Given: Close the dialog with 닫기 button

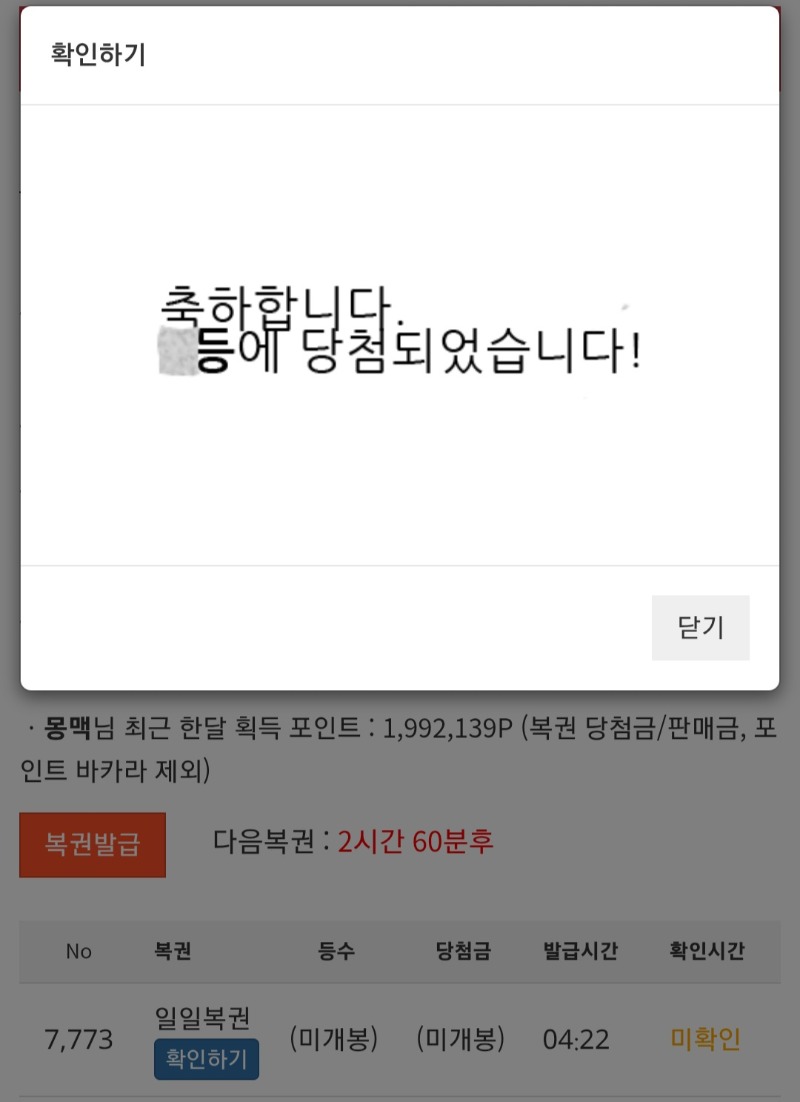Looking at the screenshot, I should [700, 628].
